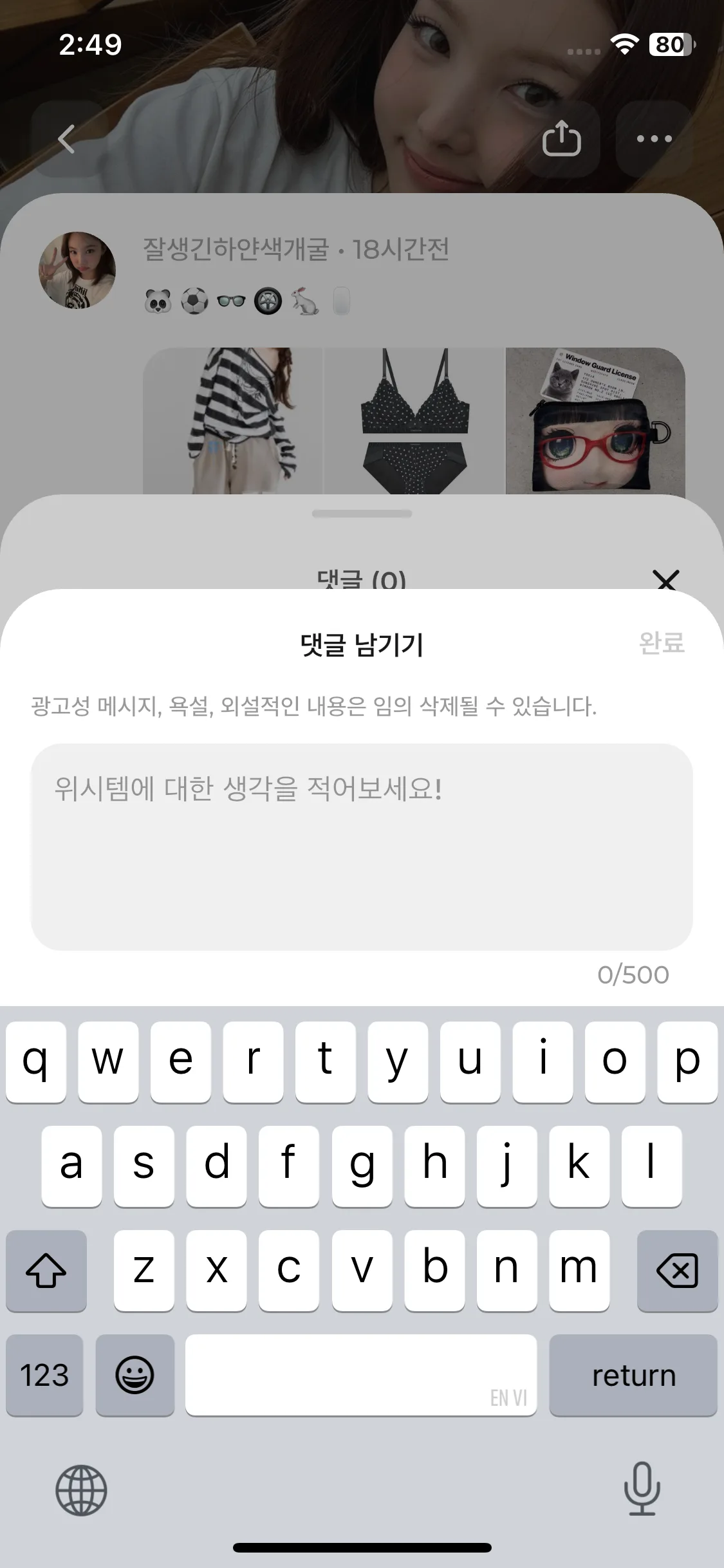Tap the back arrow at top left

[x=66, y=139]
